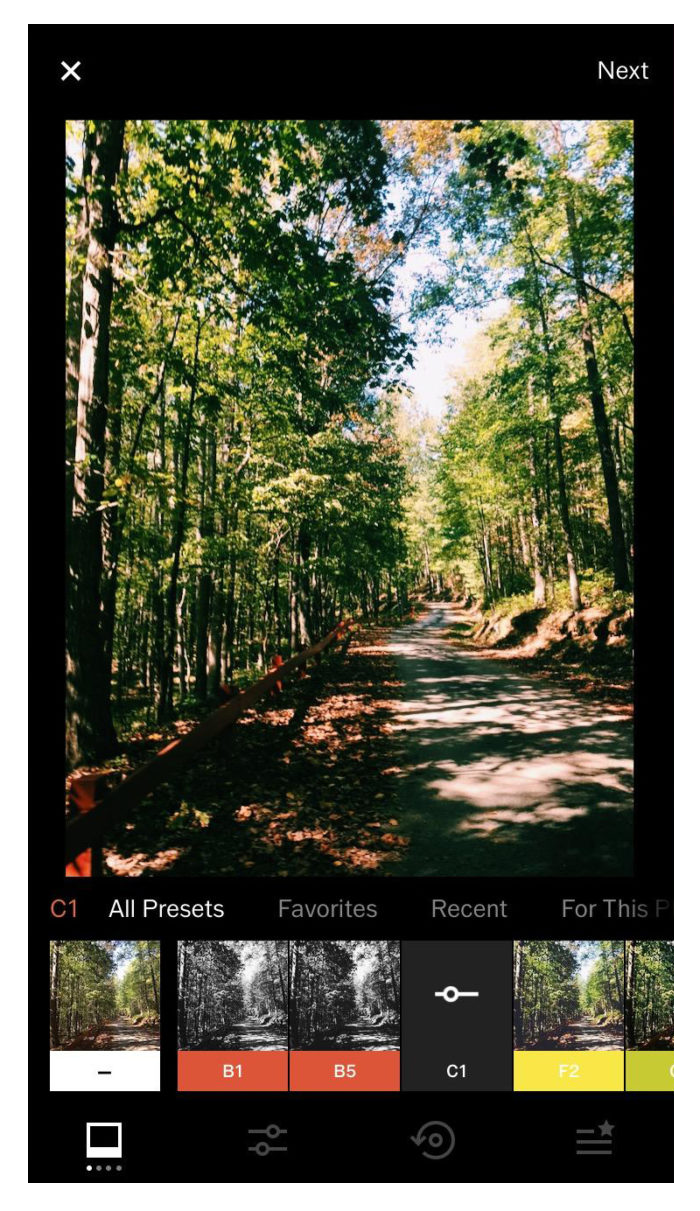Viewport: 700px width, 1211px height.
Task: Switch to Favorites presets tab
Action: pos(327,909)
